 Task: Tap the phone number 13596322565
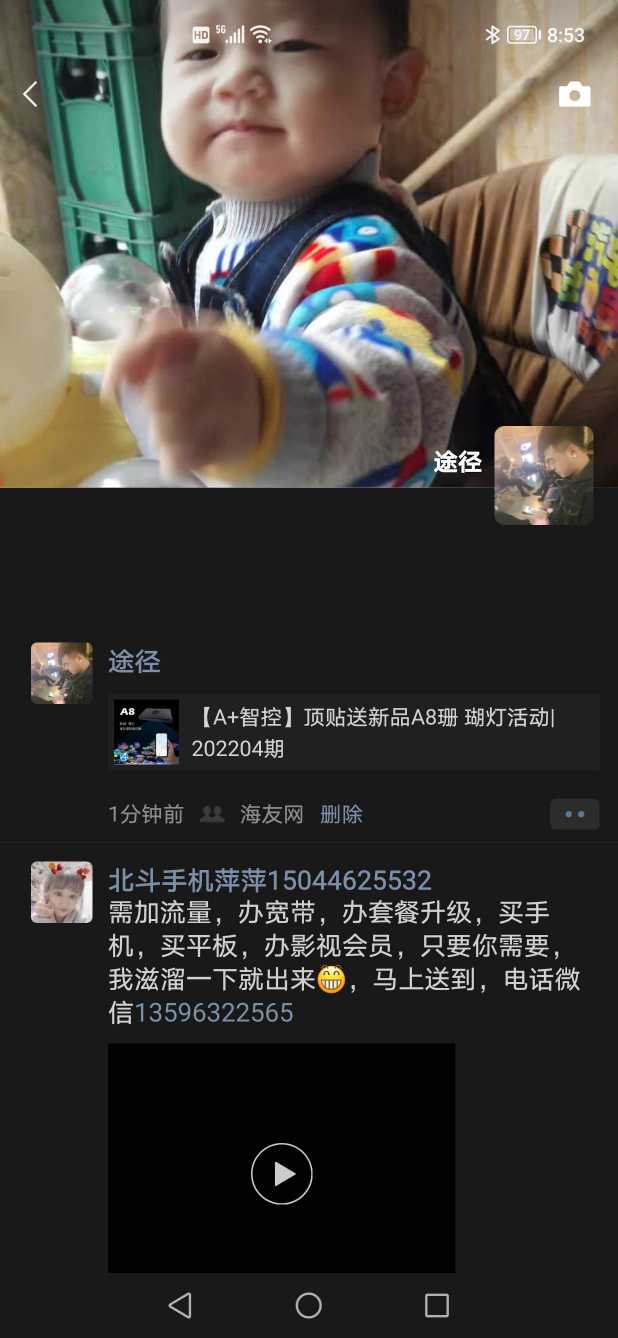point(214,1013)
